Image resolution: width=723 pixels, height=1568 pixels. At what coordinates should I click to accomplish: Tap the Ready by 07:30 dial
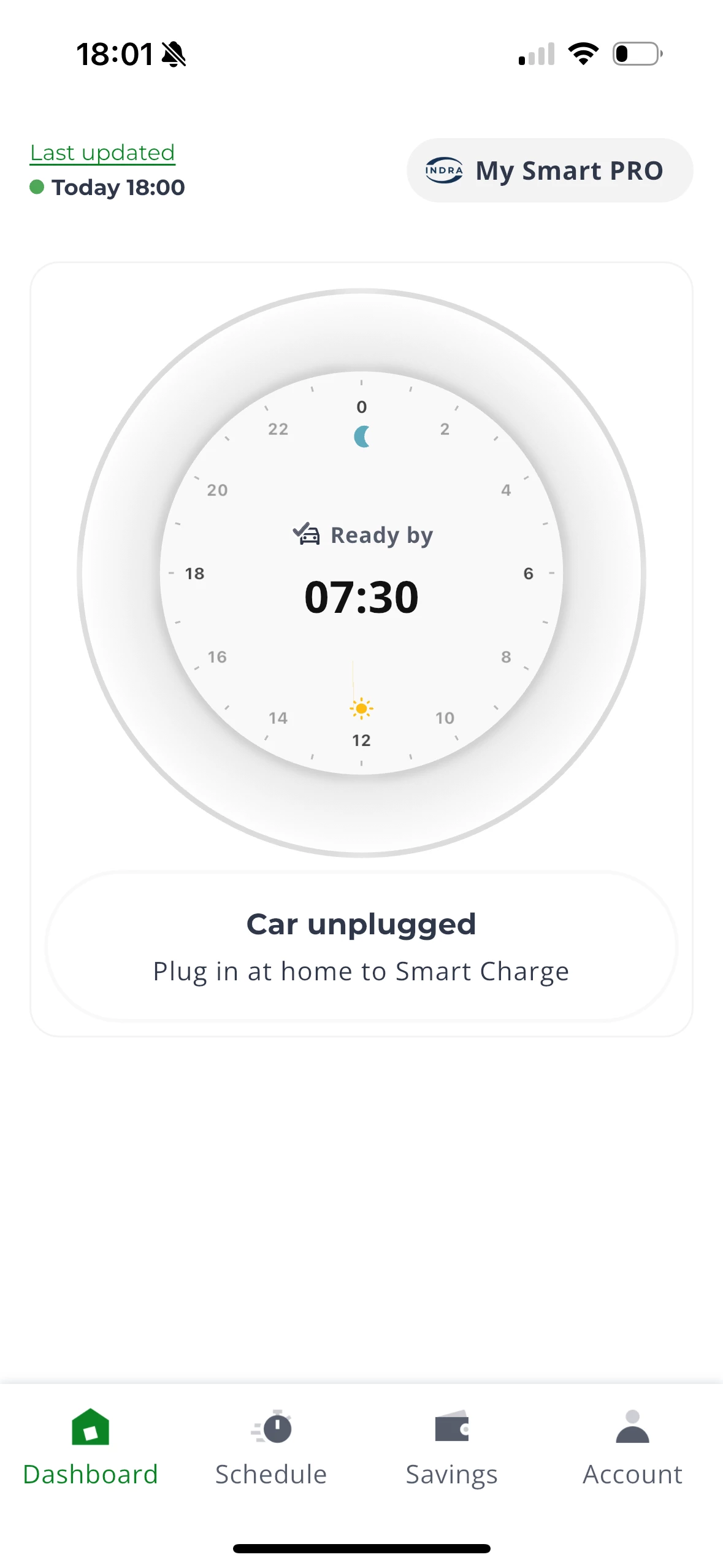pos(361,574)
